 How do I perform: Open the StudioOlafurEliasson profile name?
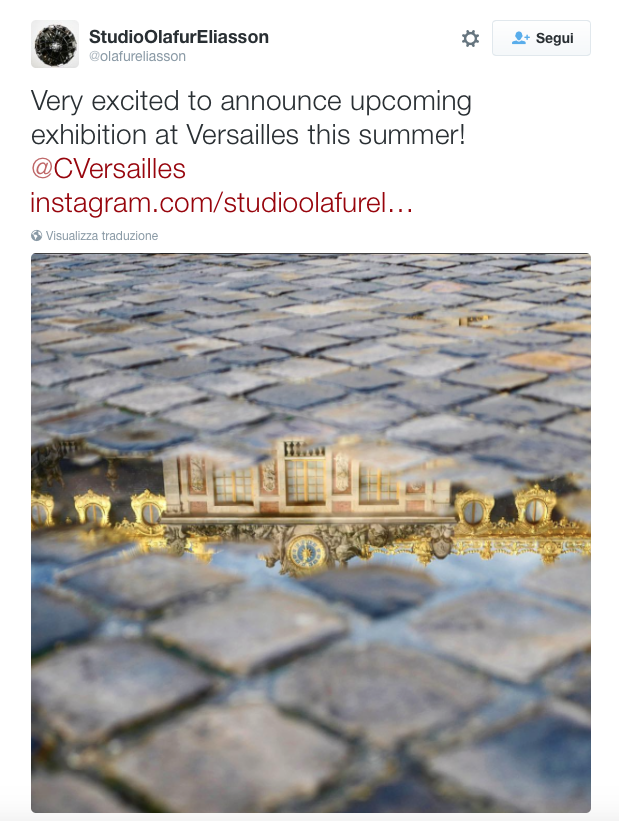click(x=179, y=37)
